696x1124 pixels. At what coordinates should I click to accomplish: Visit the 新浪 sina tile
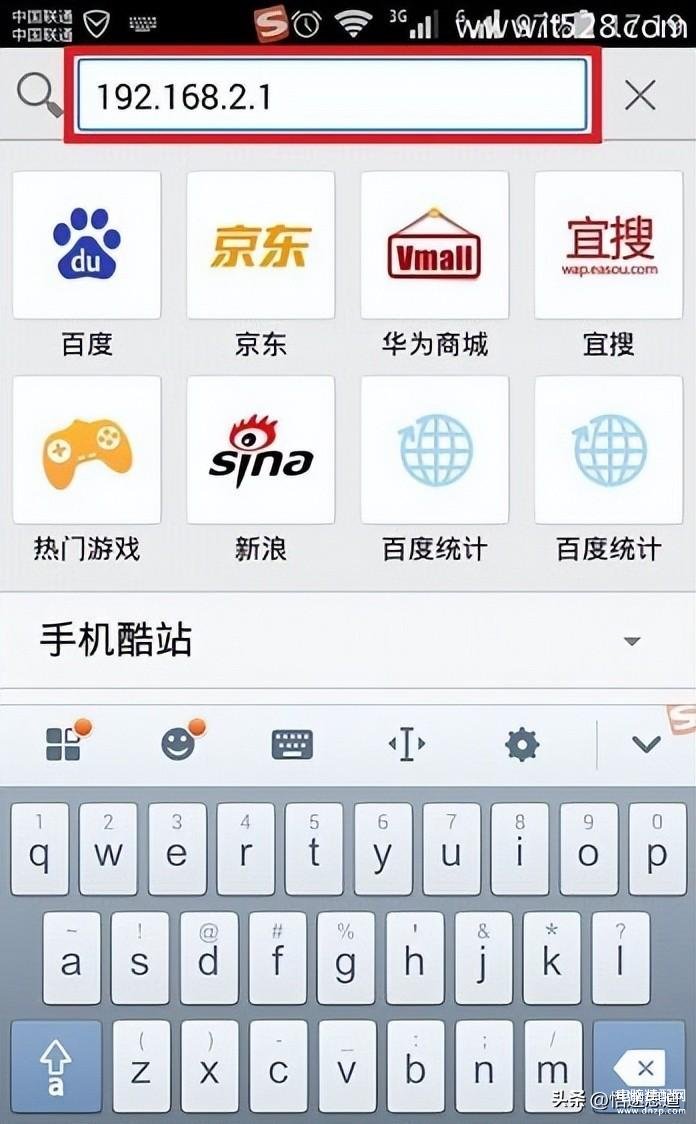coord(261,451)
